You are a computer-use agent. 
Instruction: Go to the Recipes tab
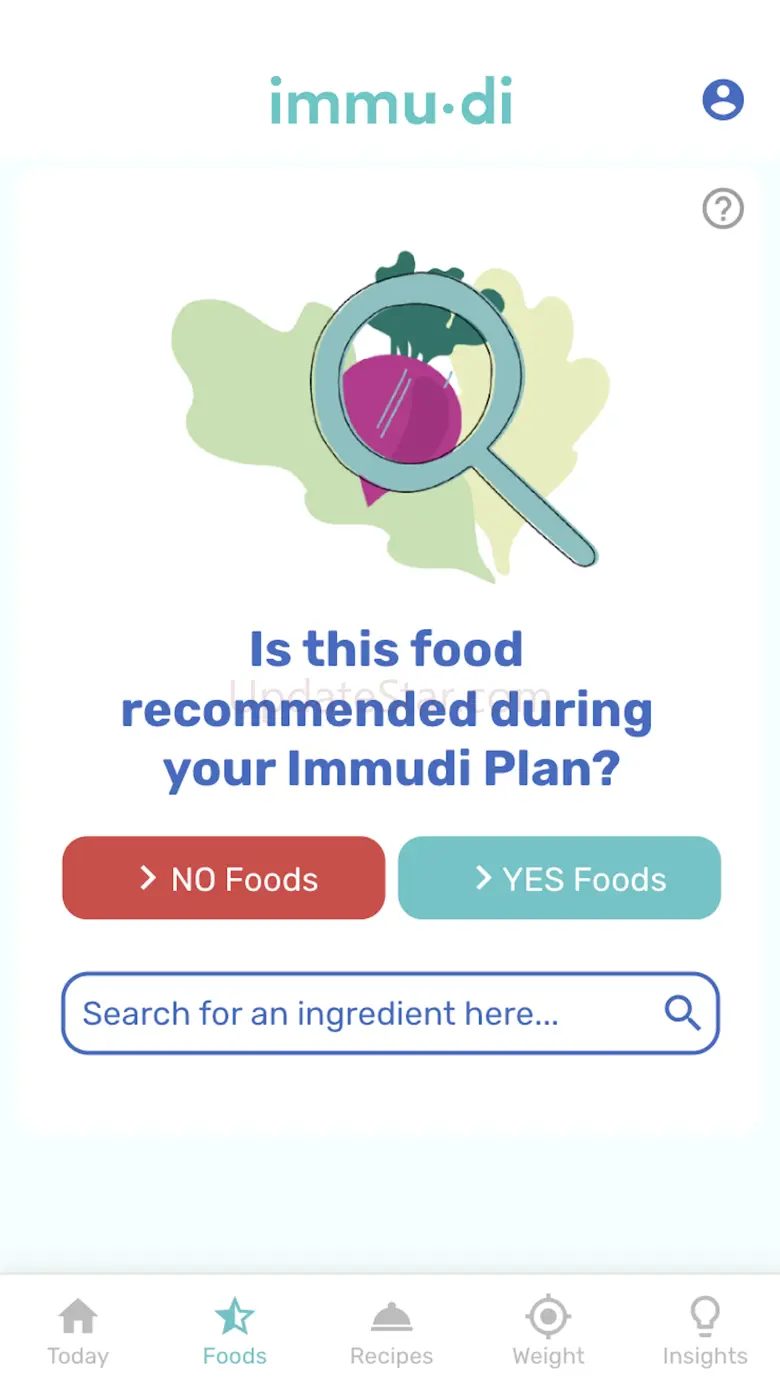[391, 1332]
